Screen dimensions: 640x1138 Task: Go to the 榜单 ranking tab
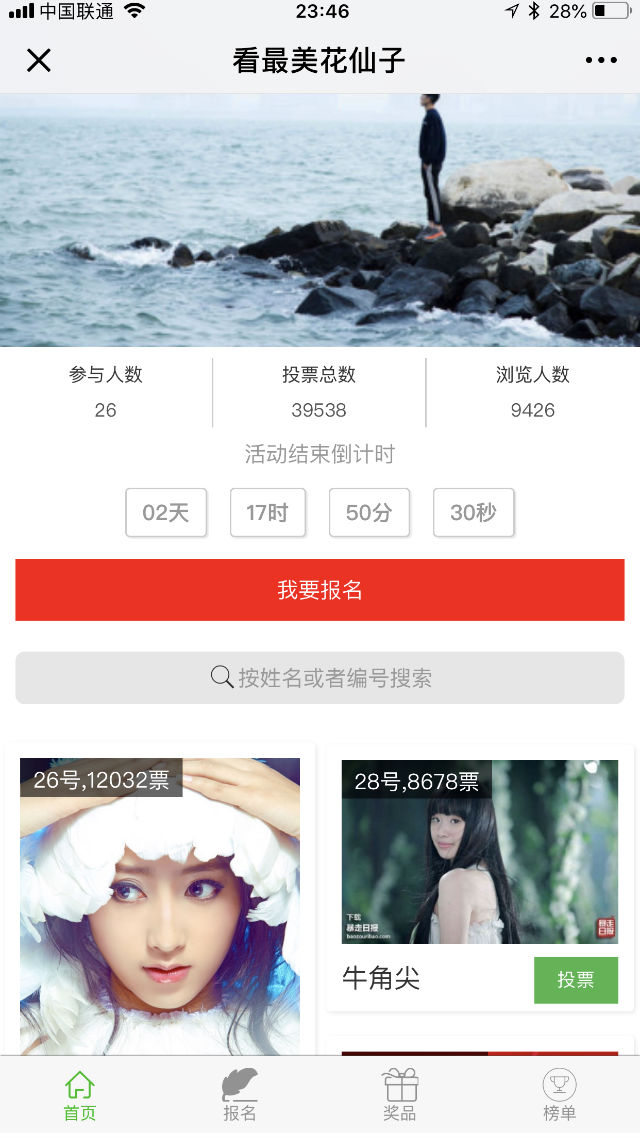click(560, 1096)
